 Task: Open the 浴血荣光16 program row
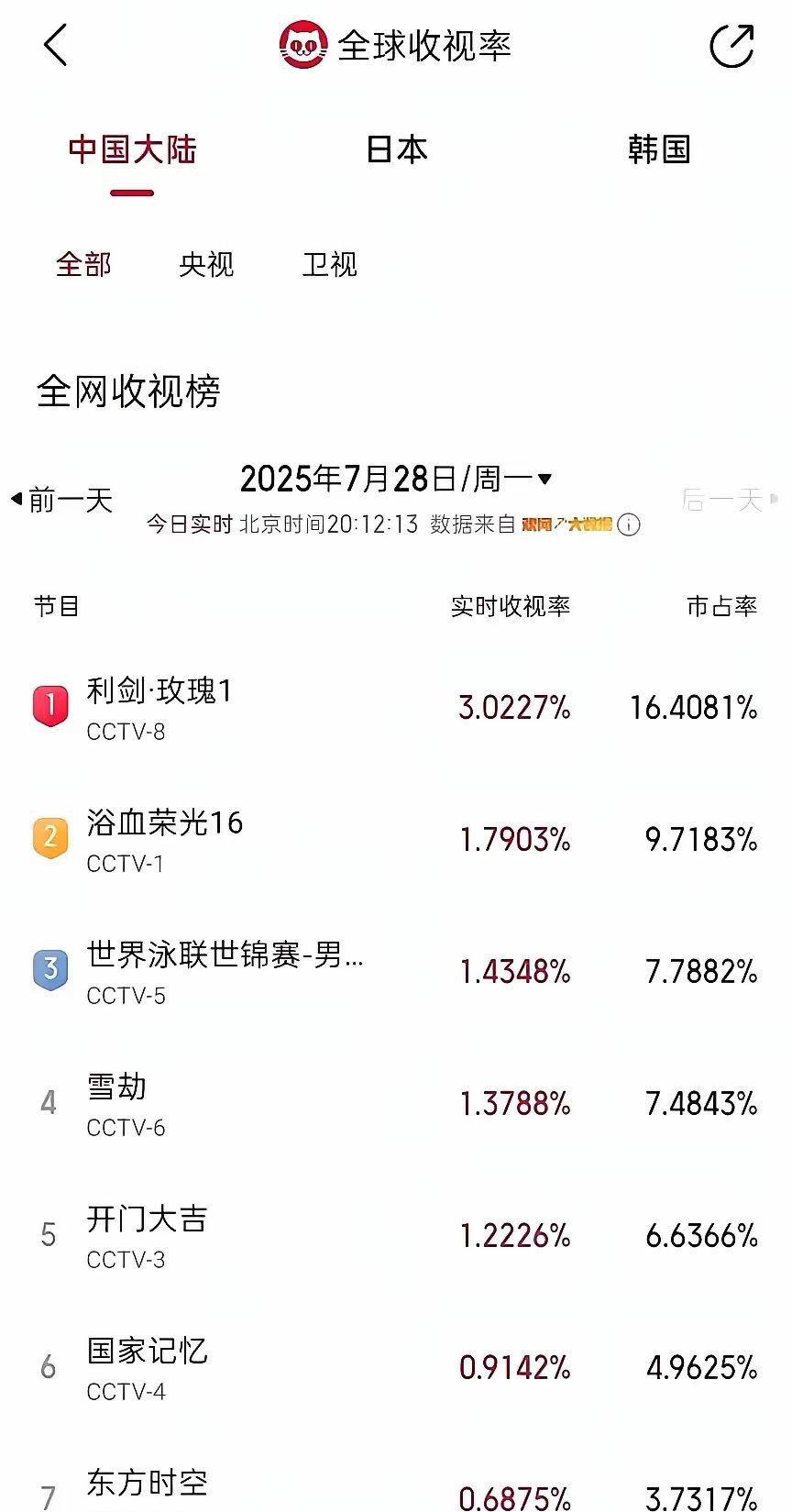click(x=396, y=839)
